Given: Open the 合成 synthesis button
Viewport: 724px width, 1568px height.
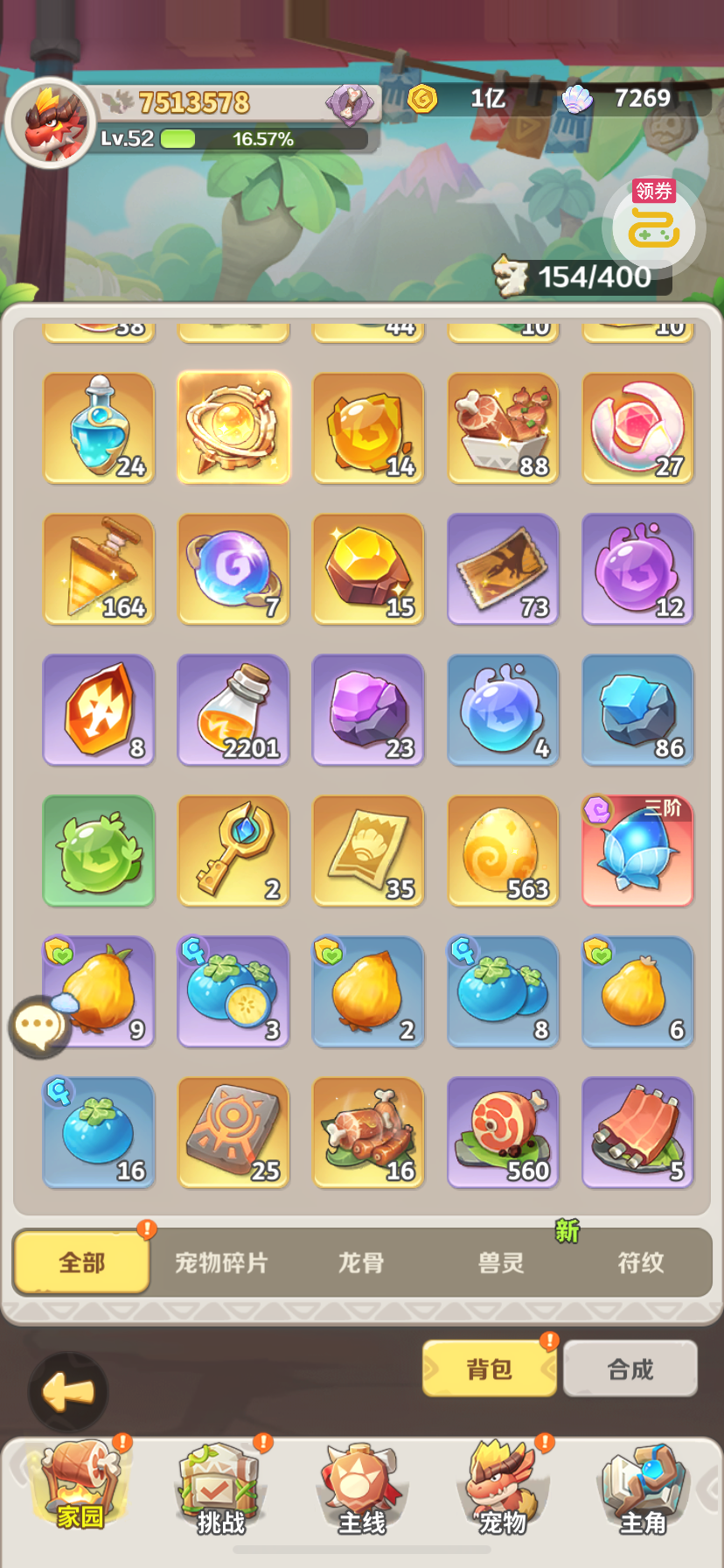Looking at the screenshot, I should click(x=630, y=1368).
